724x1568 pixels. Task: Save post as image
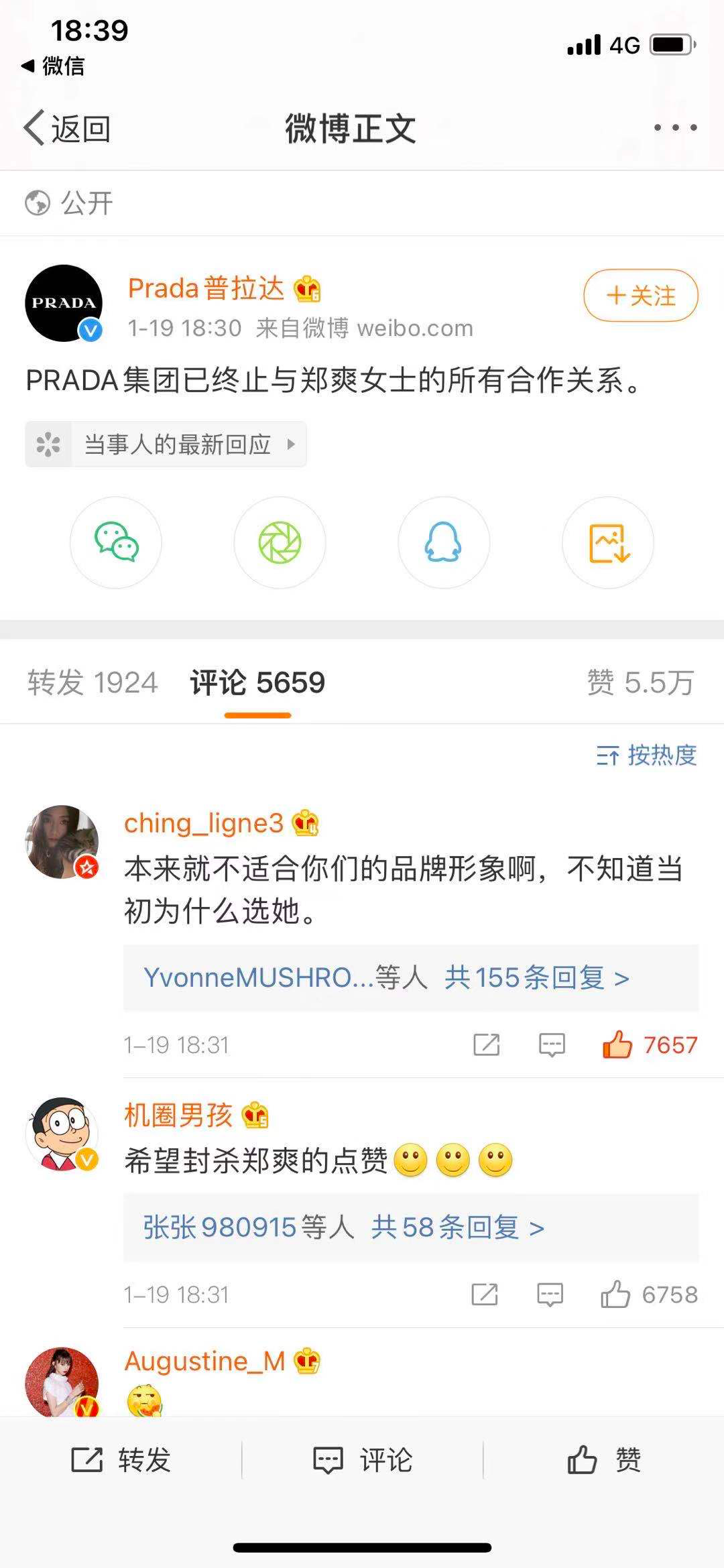click(x=608, y=542)
